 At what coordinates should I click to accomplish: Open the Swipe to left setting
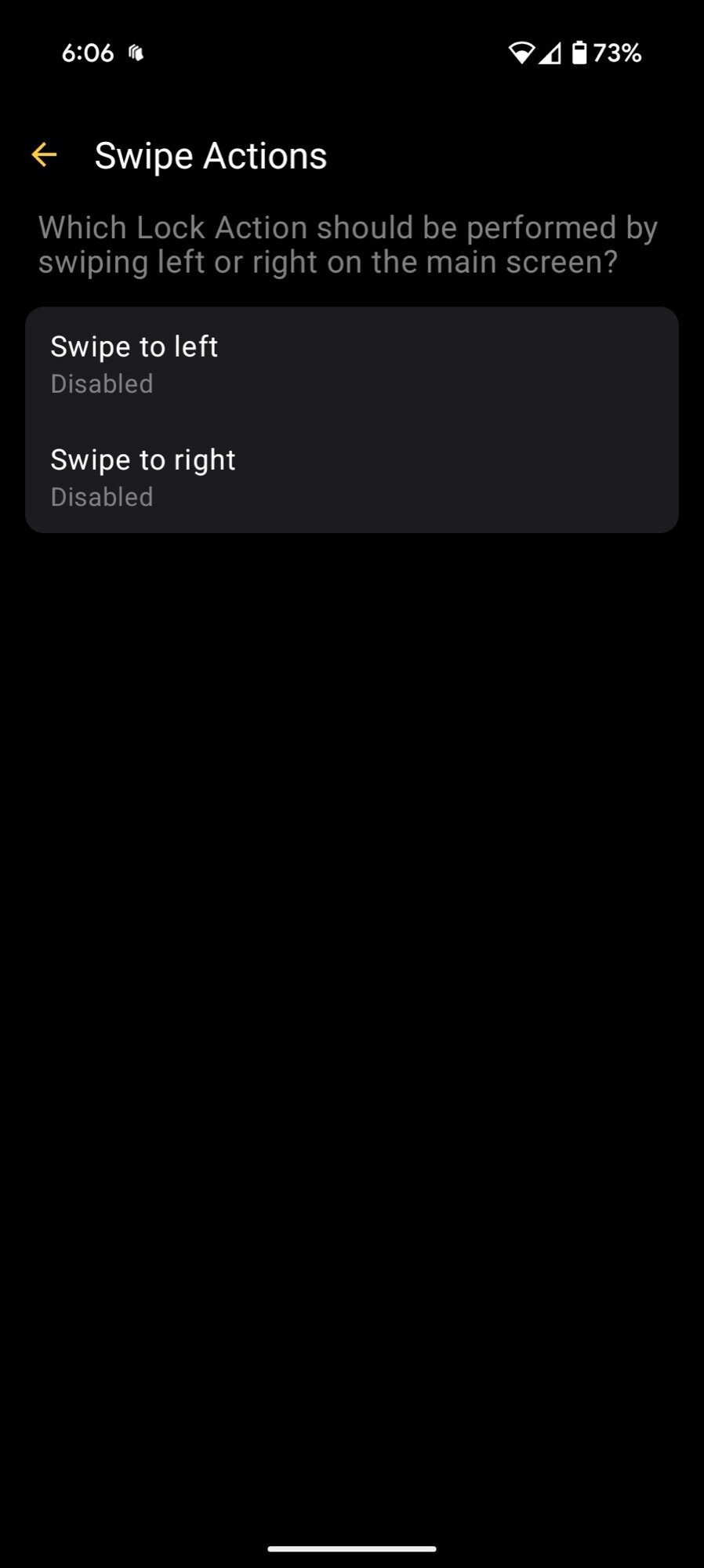[351, 365]
